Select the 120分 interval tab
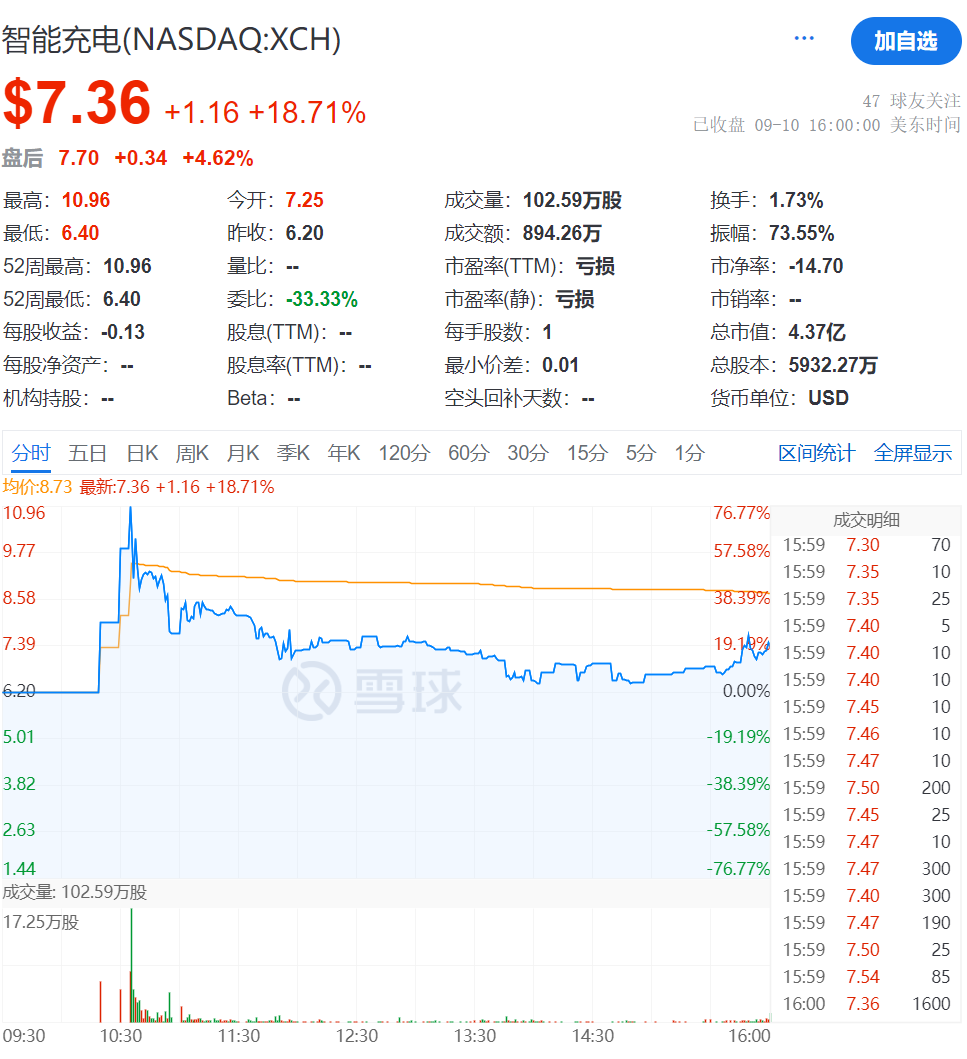This screenshot has height=1059, width=967. tap(404, 453)
